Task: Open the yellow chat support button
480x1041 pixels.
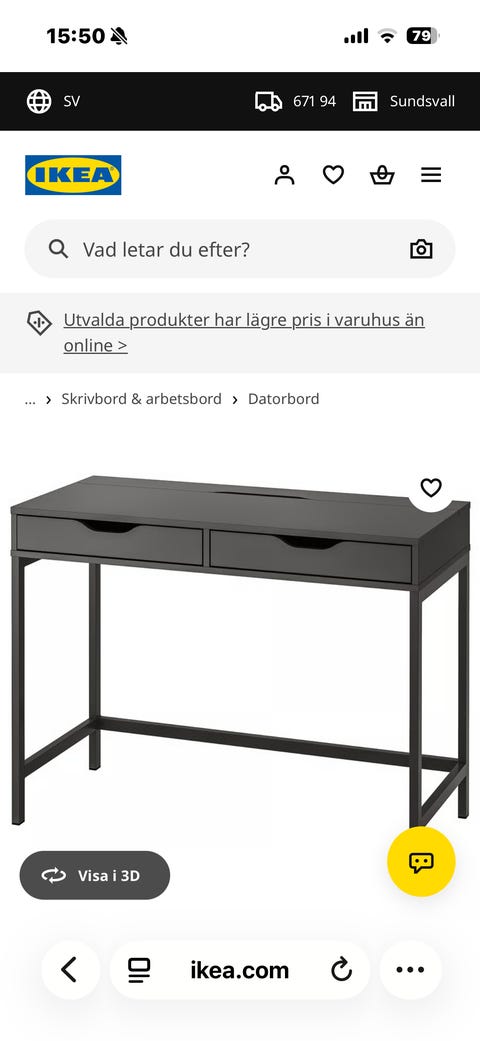Action: pyautogui.click(x=421, y=862)
